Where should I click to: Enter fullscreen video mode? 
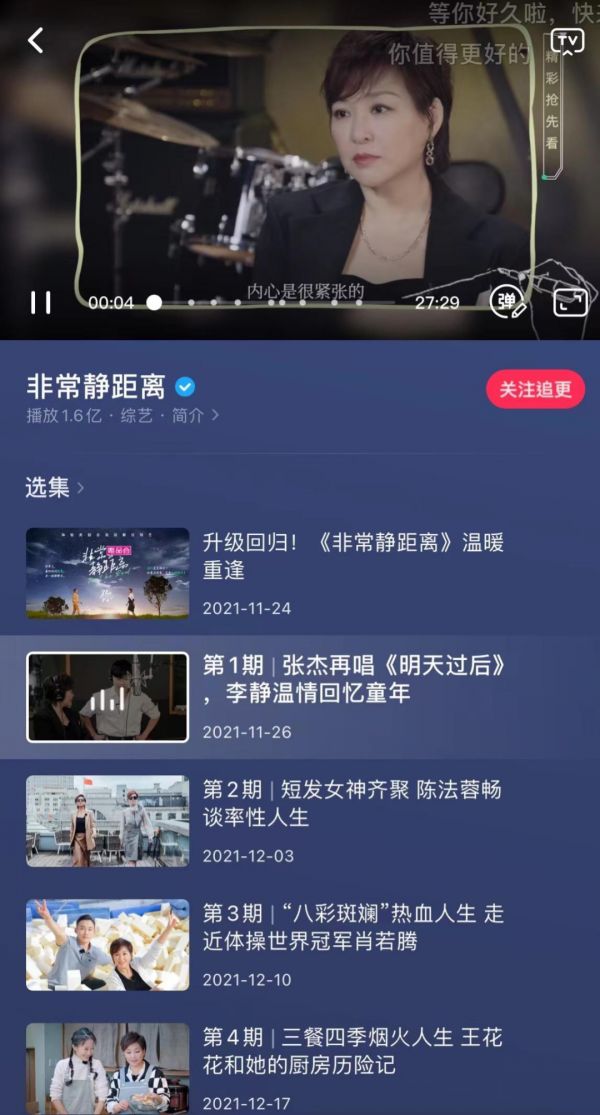[x=569, y=302]
